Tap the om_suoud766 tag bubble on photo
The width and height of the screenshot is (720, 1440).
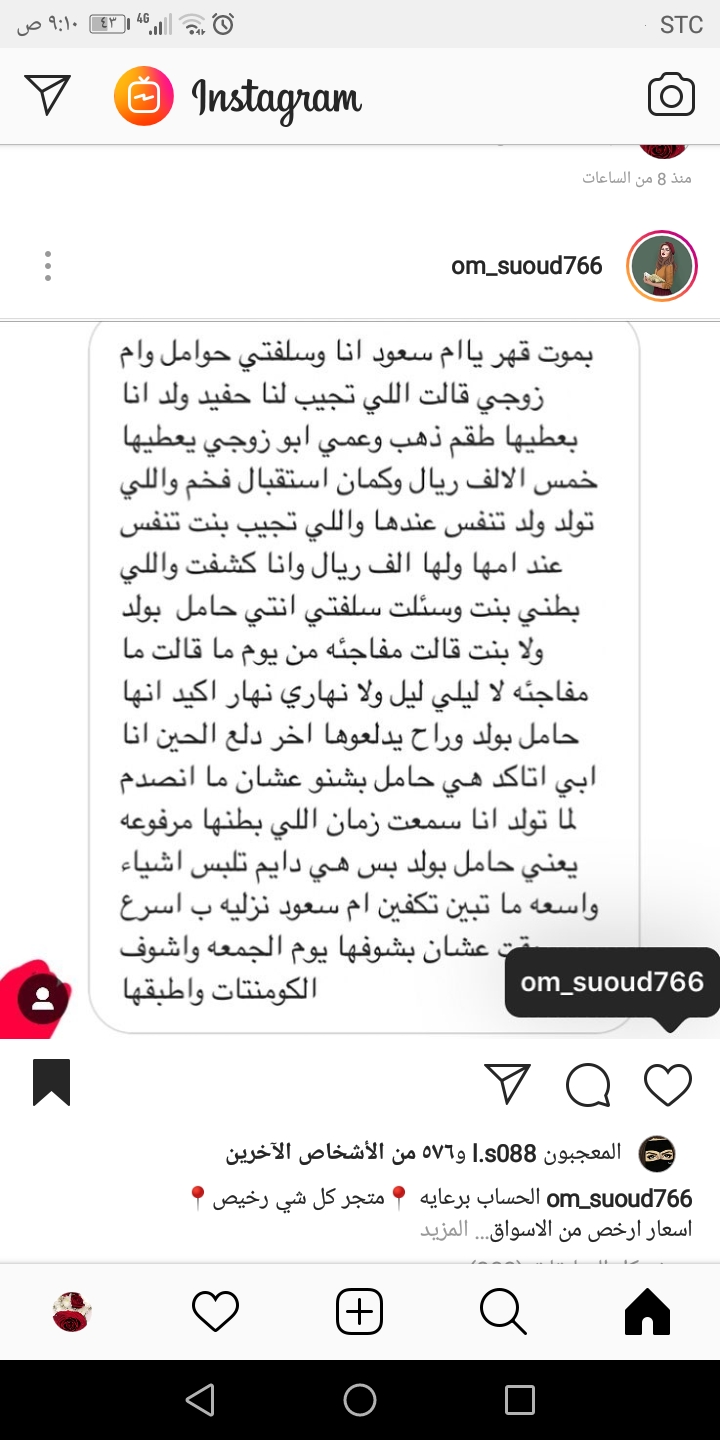(612, 982)
